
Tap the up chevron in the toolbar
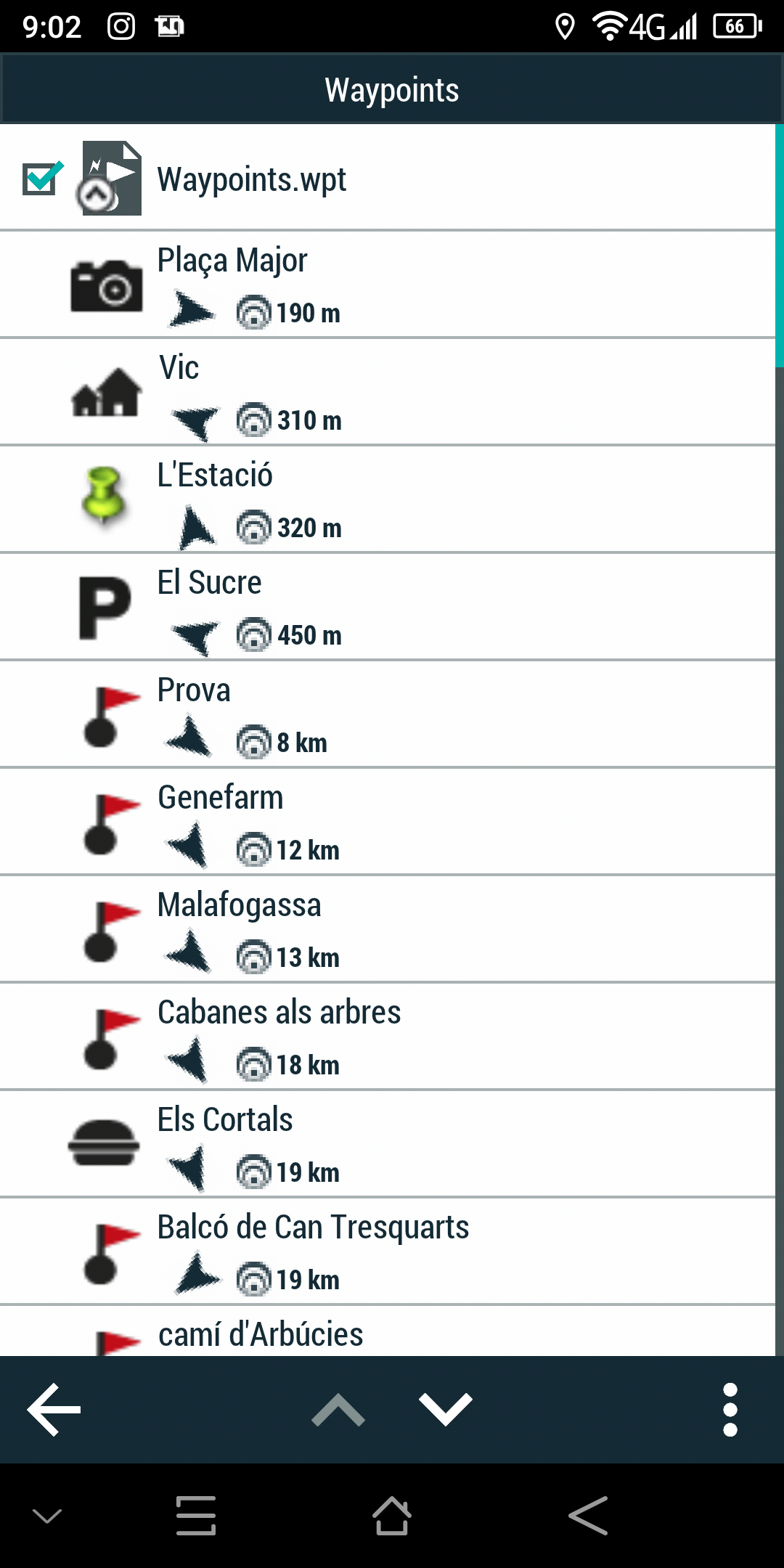(338, 1410)
